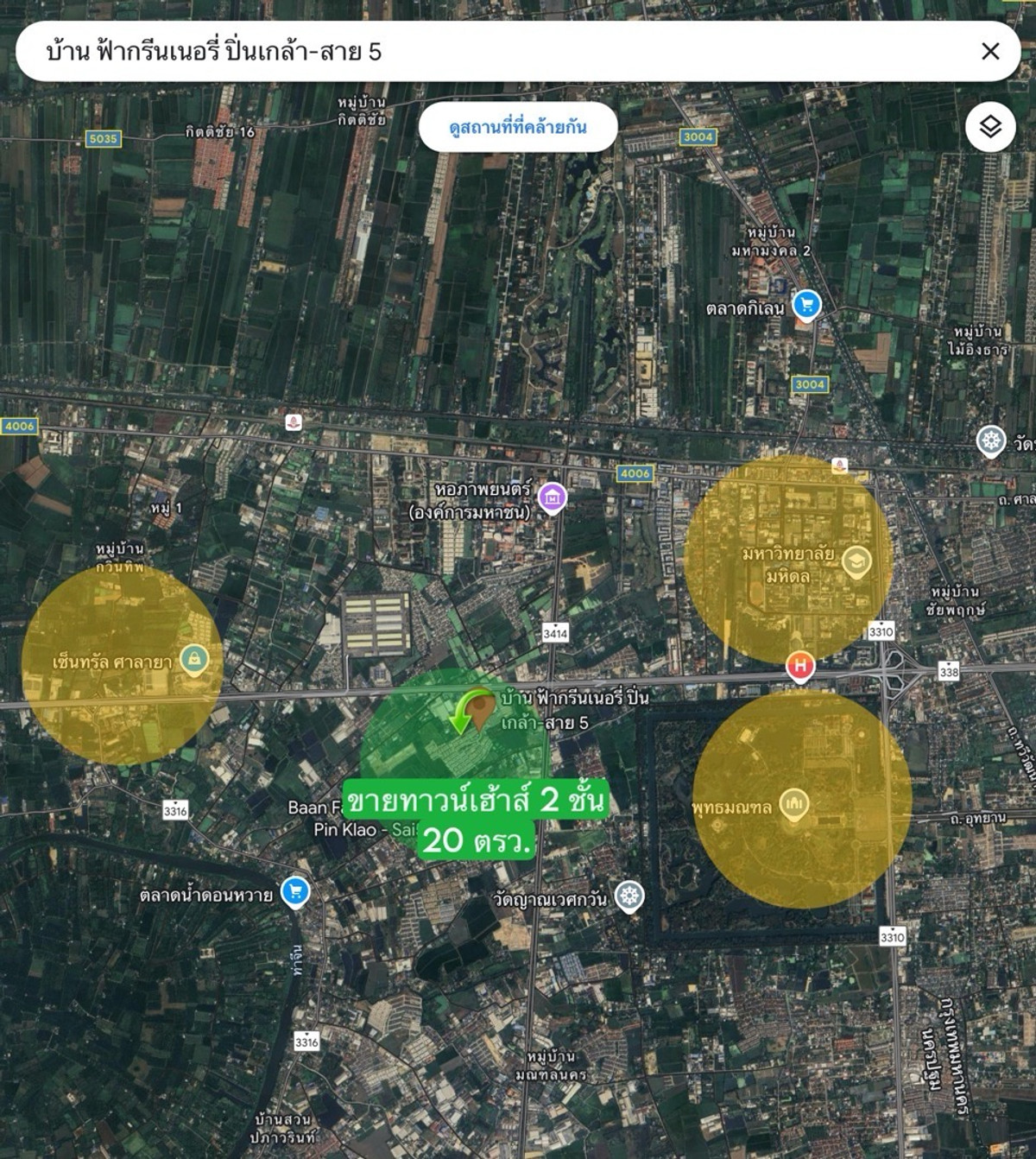Open the map layers selector
Viewport: 1036px width, 1159px height.
point(990,127)
